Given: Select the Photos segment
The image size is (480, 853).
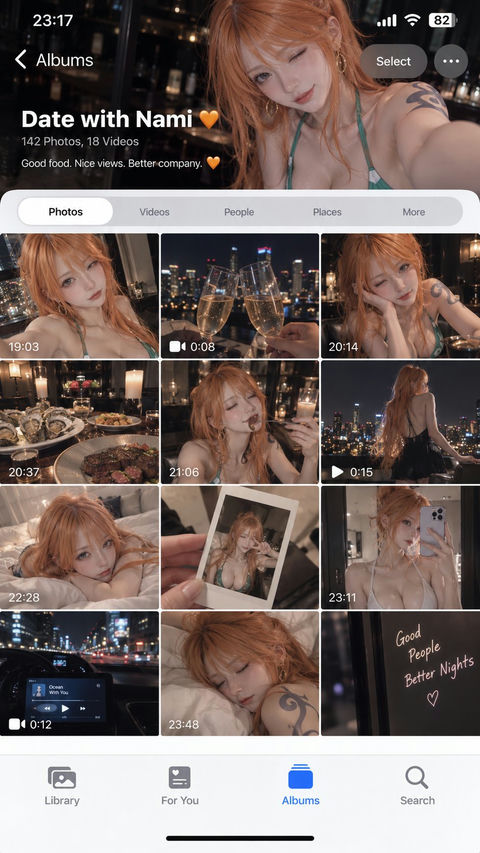Looking at the screenshot, I should [x=65, y=212].
